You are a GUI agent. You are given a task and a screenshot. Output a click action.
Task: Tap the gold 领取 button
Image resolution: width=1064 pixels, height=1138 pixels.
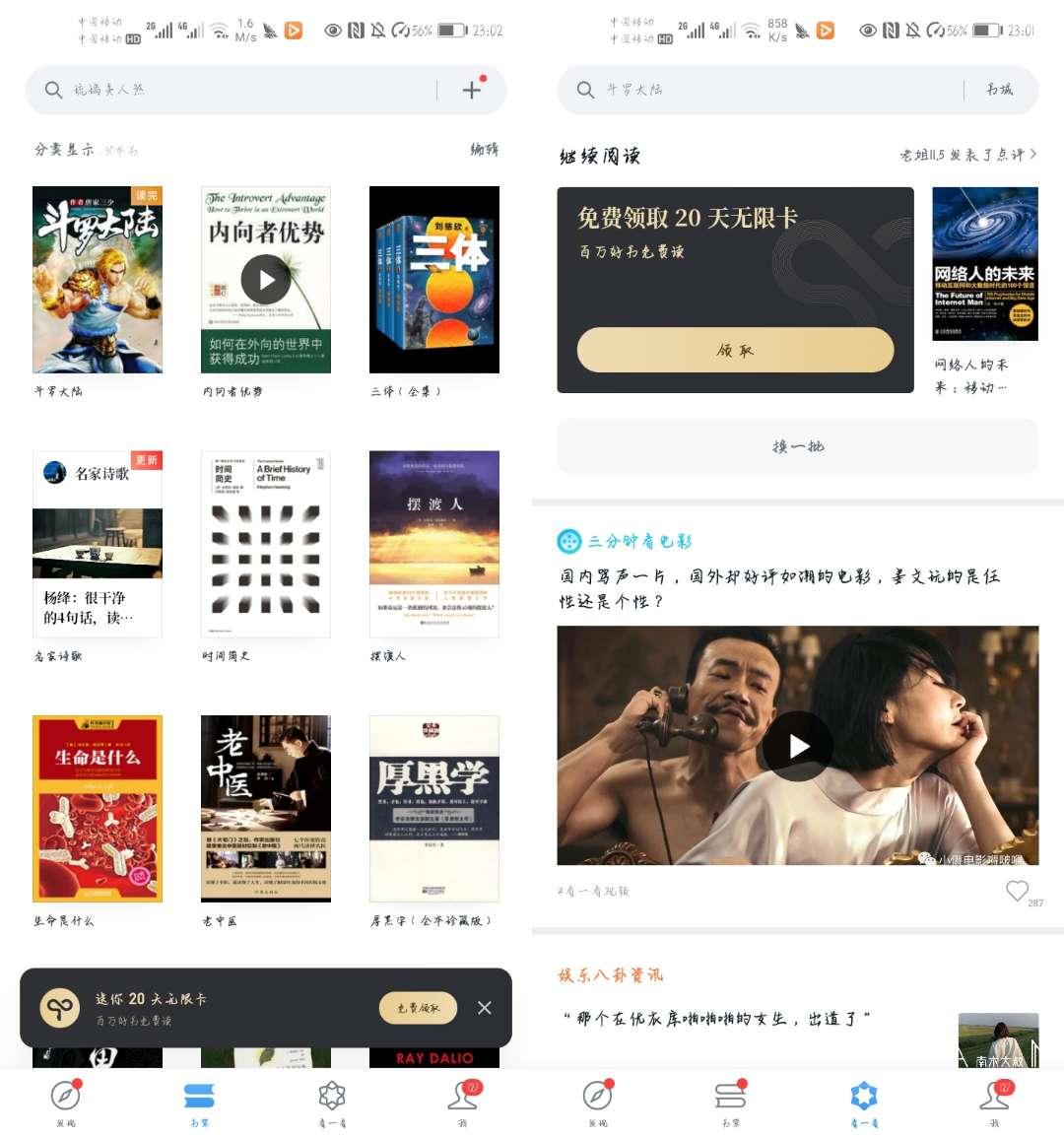pyautogui.click(x=735, y=350)
